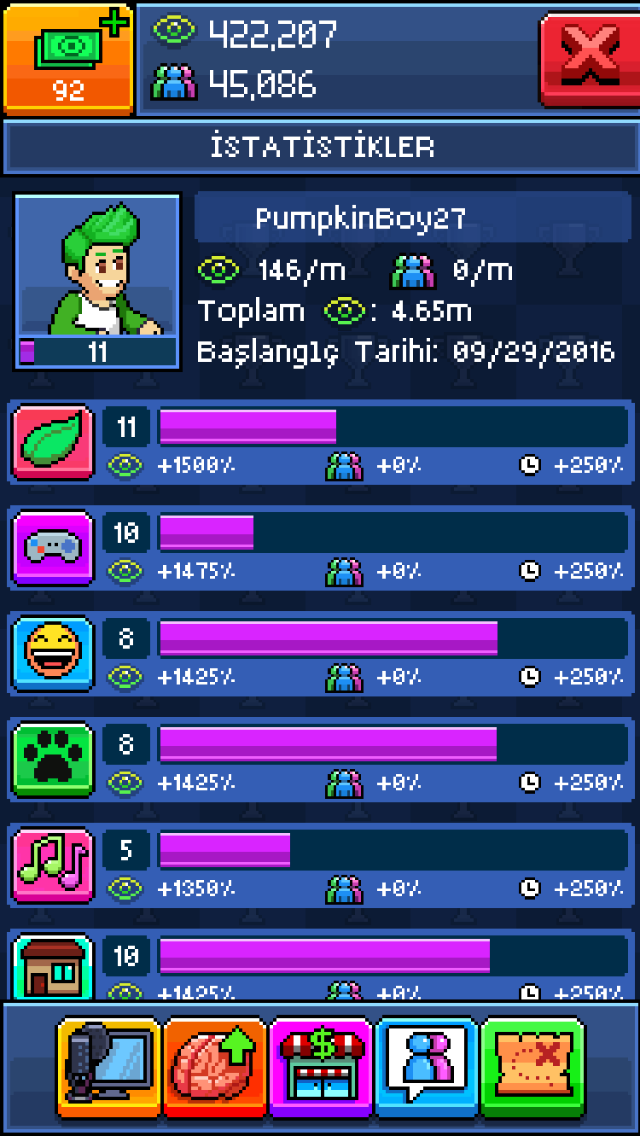Open the computer studio tab
Screen dimensions: 640x1136
pyautogui.click(x=108, y=1066)
